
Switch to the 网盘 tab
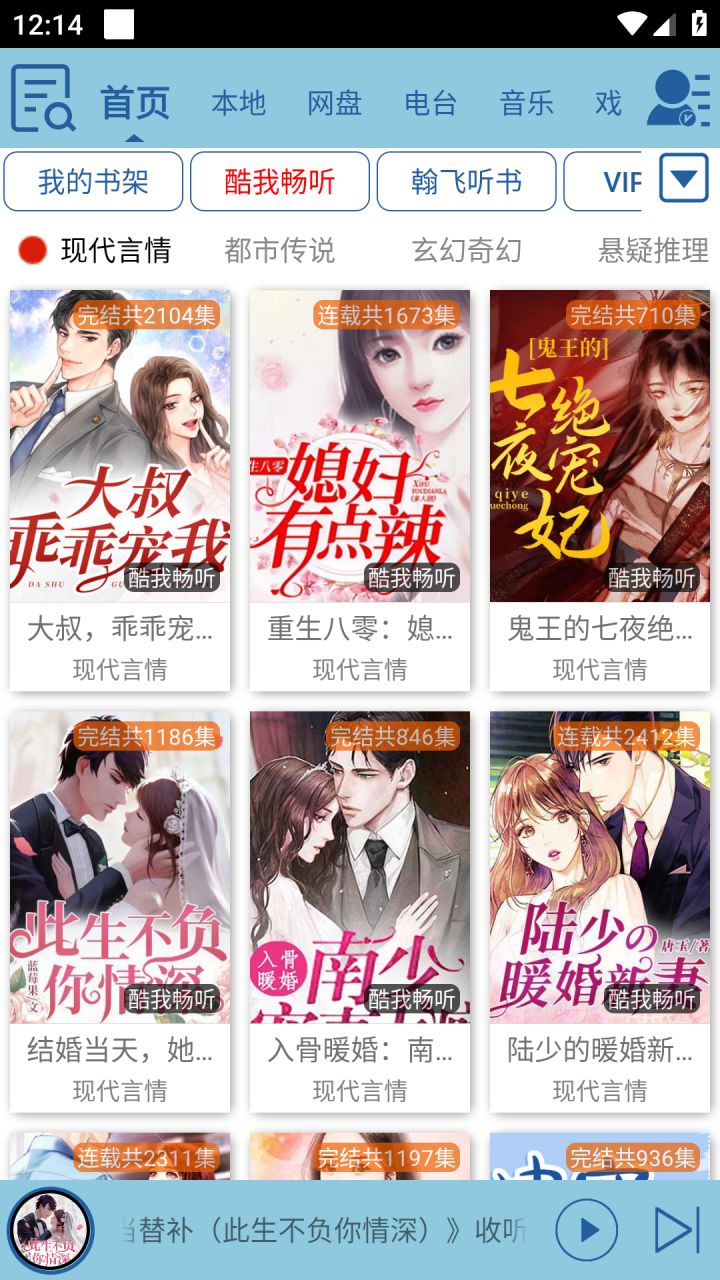[334, 103]
